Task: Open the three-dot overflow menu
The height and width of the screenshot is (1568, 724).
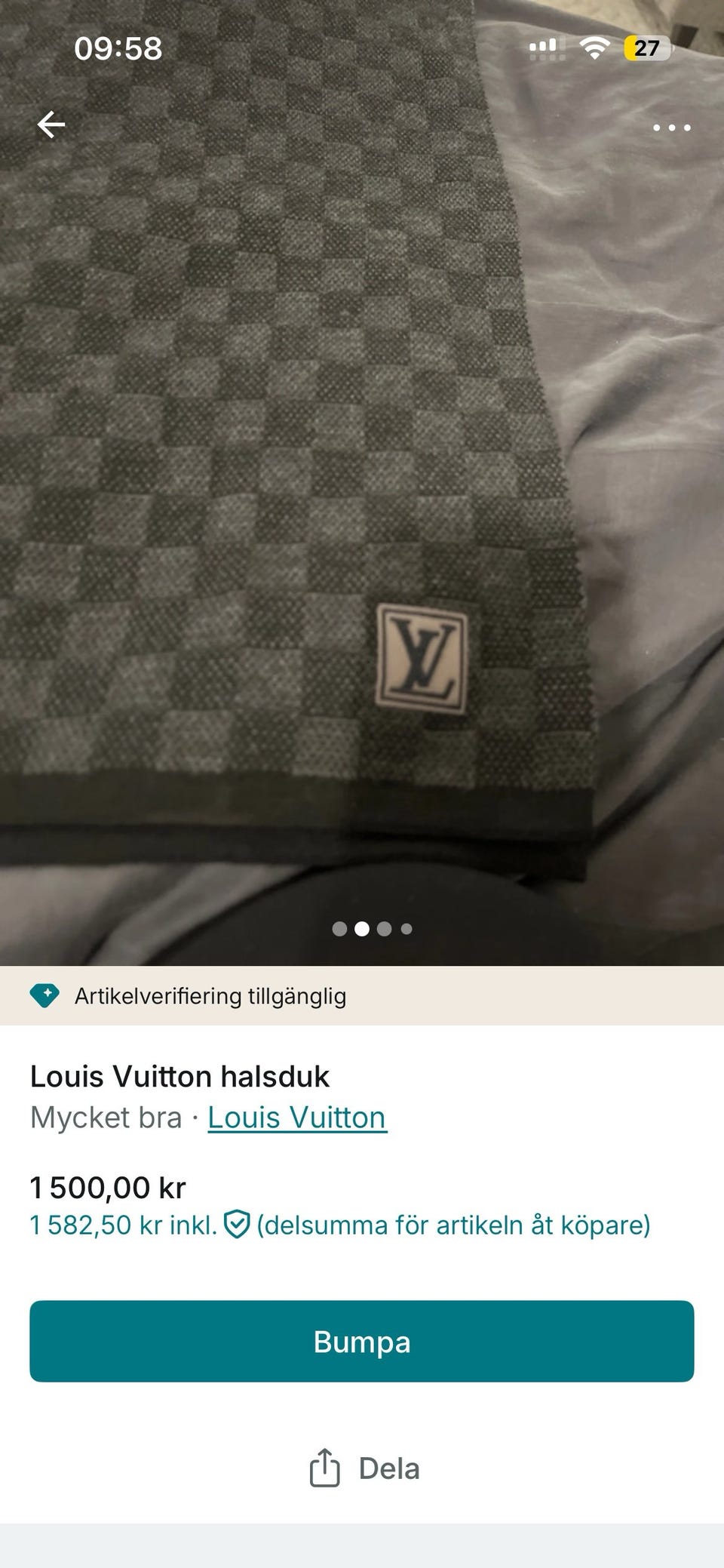Action: click(671, 128)
